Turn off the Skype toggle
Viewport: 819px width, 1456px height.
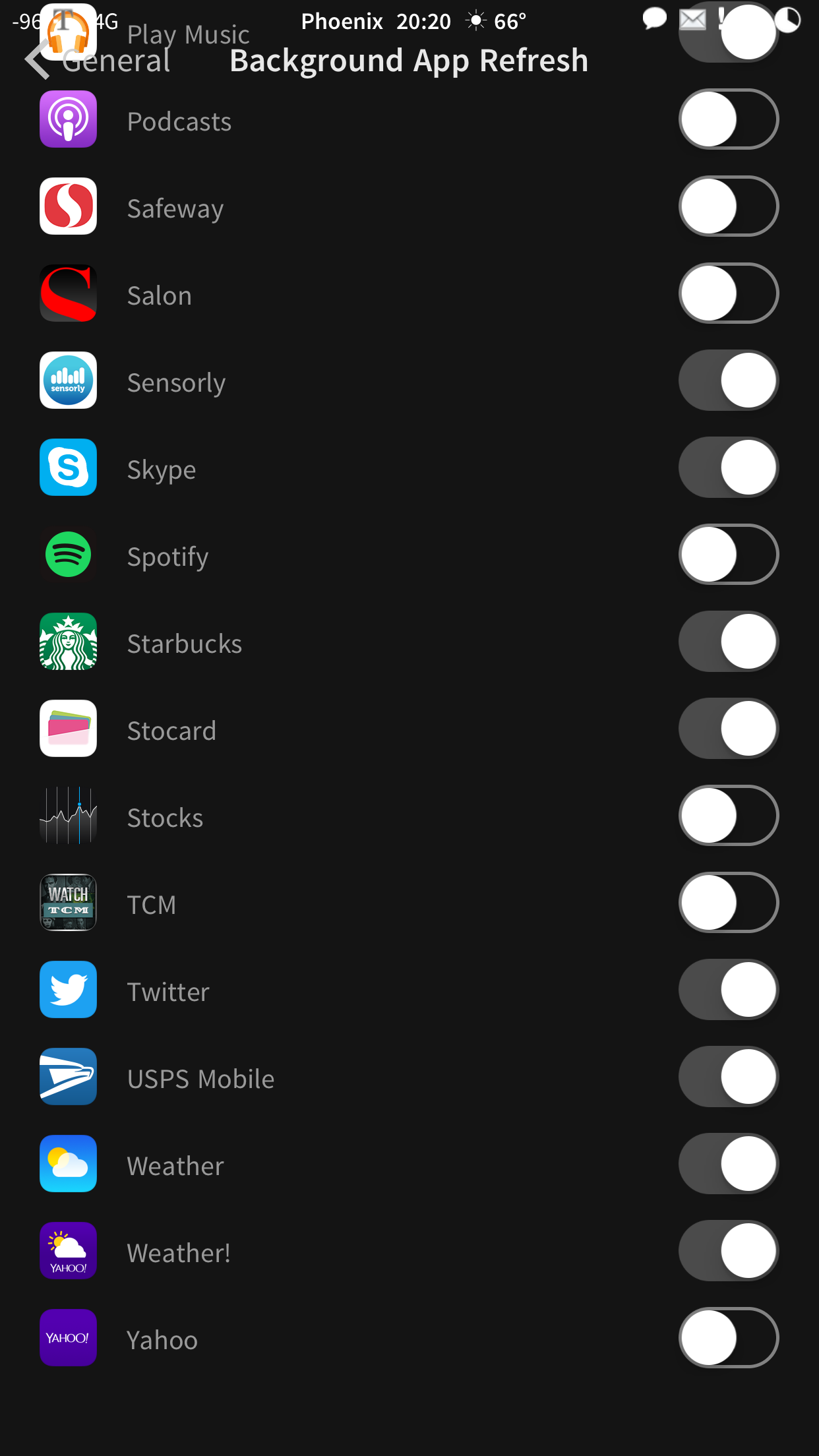[728, 468]
